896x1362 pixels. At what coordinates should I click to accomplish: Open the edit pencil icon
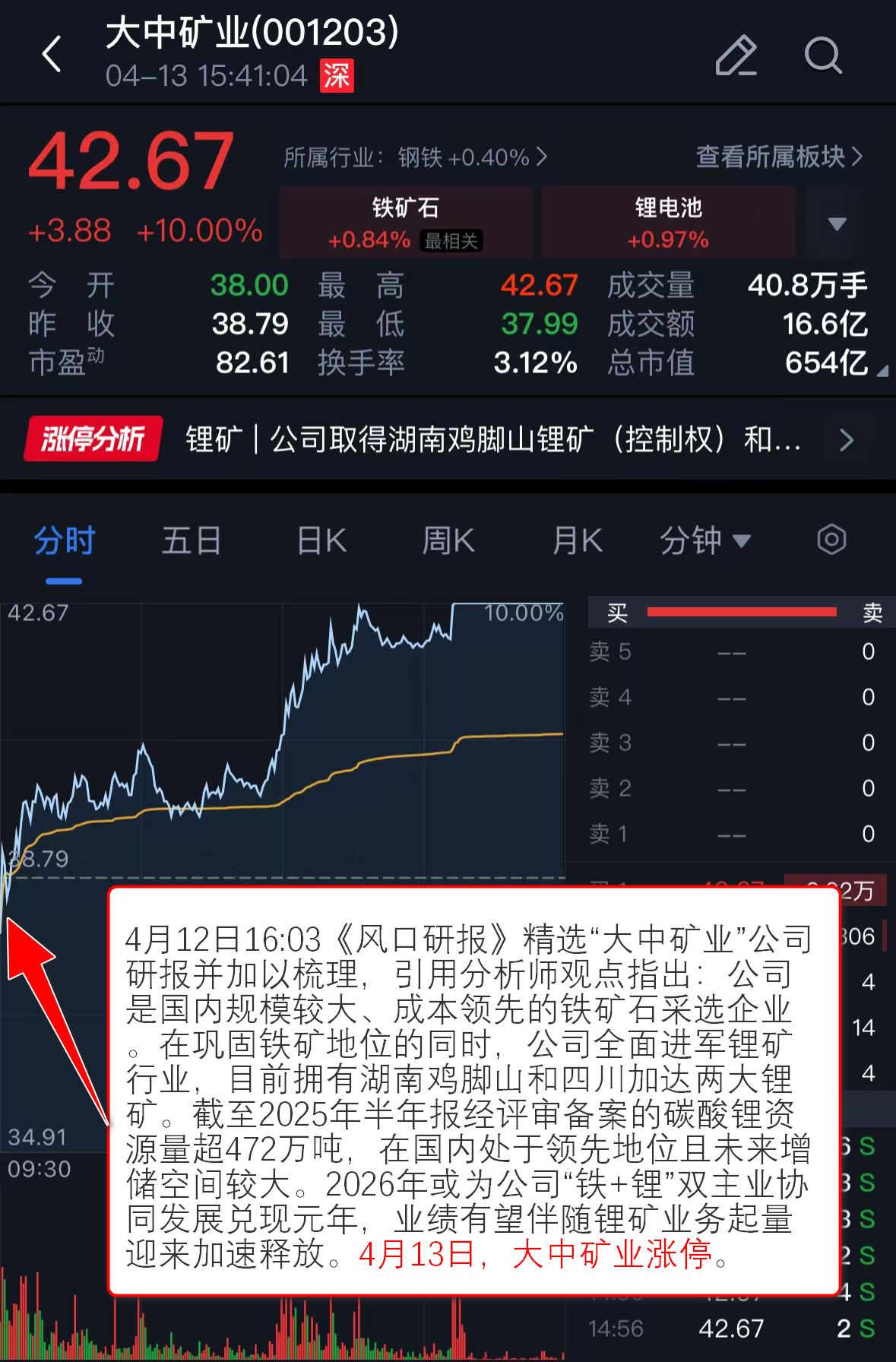pyautogui.click(x=736, y=55)
